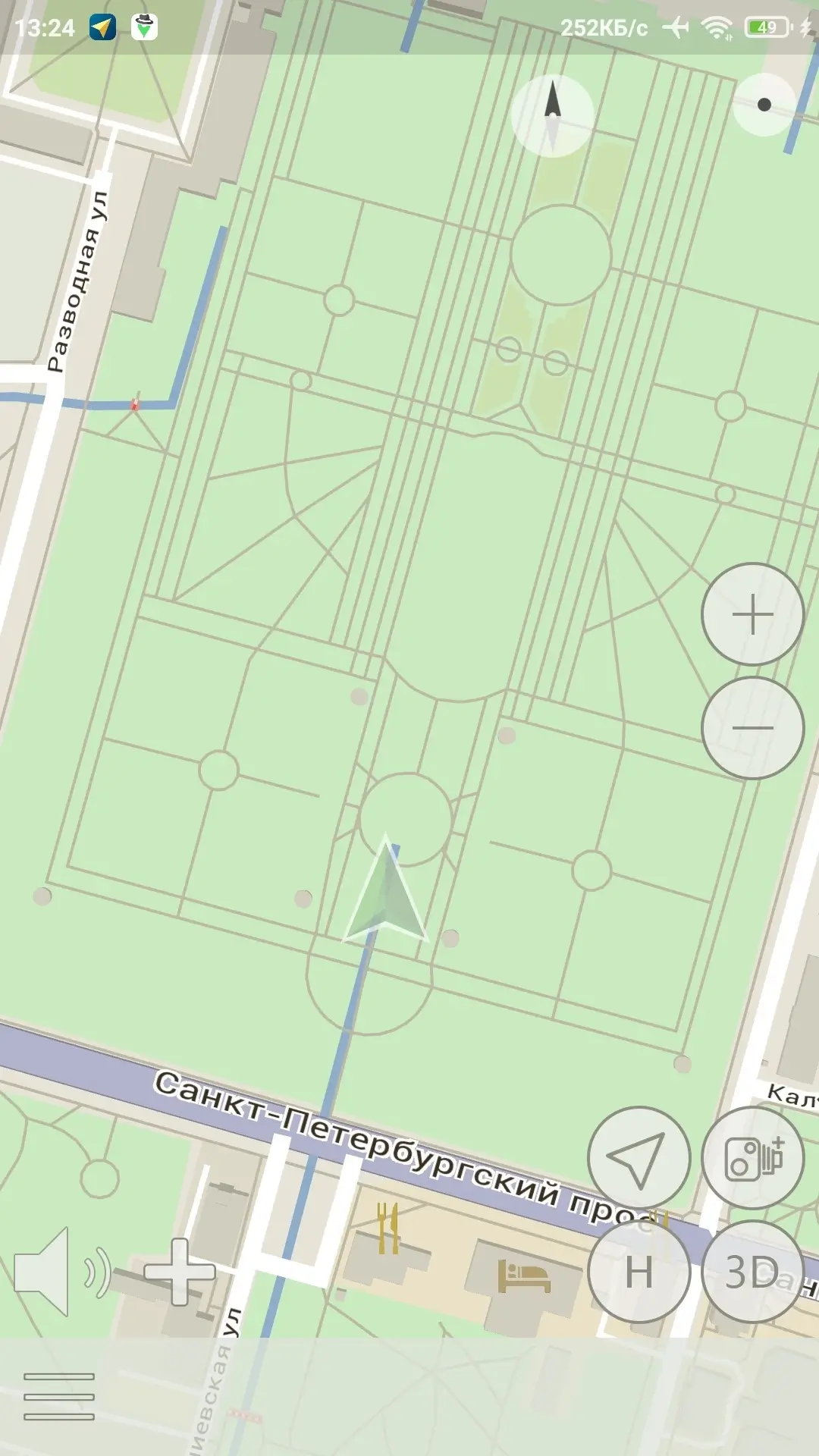Tap the plus cross icon

point(180,1272)
